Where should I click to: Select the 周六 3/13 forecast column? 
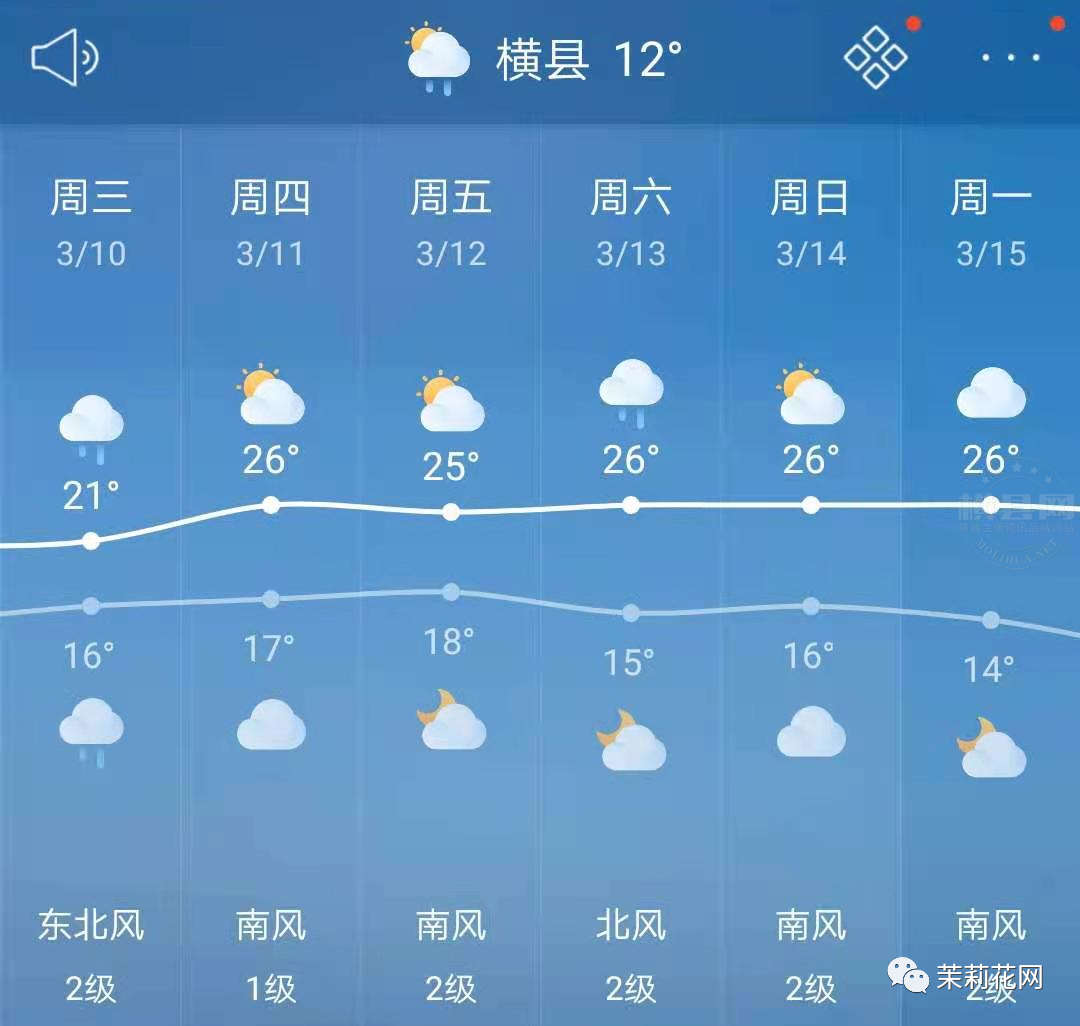(631, 222)
